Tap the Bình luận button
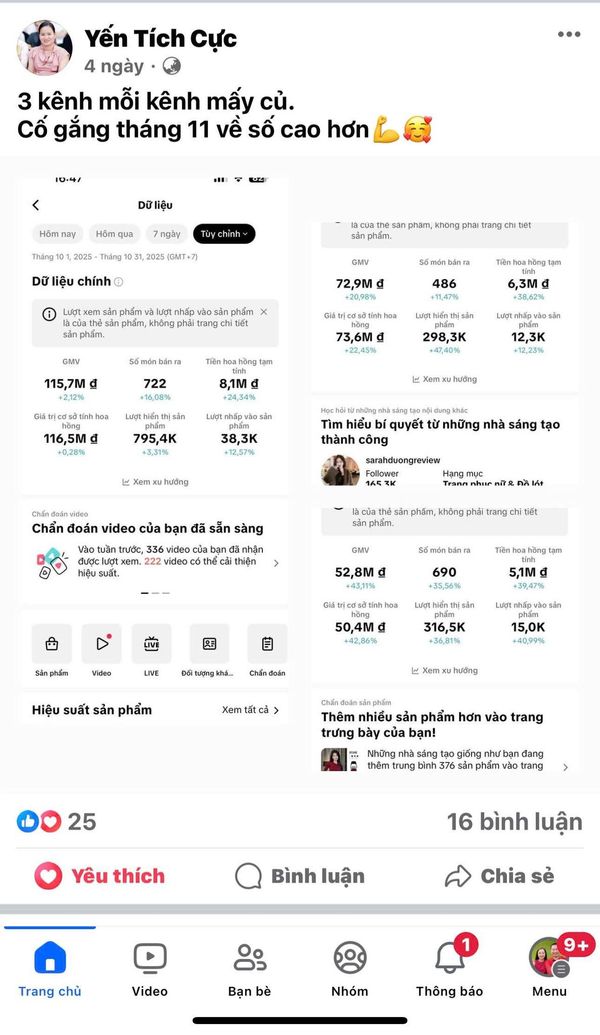The image size is (600, 1035). [300, 876]
